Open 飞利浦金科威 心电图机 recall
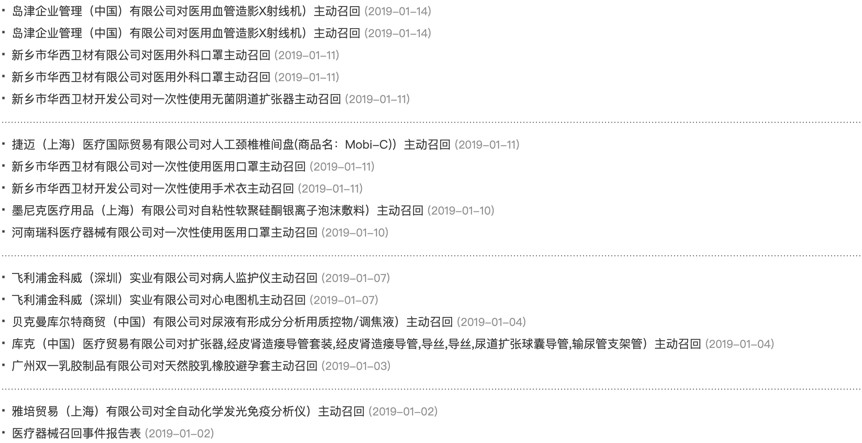Screen dimensions: 862x443 click(158, 299)
